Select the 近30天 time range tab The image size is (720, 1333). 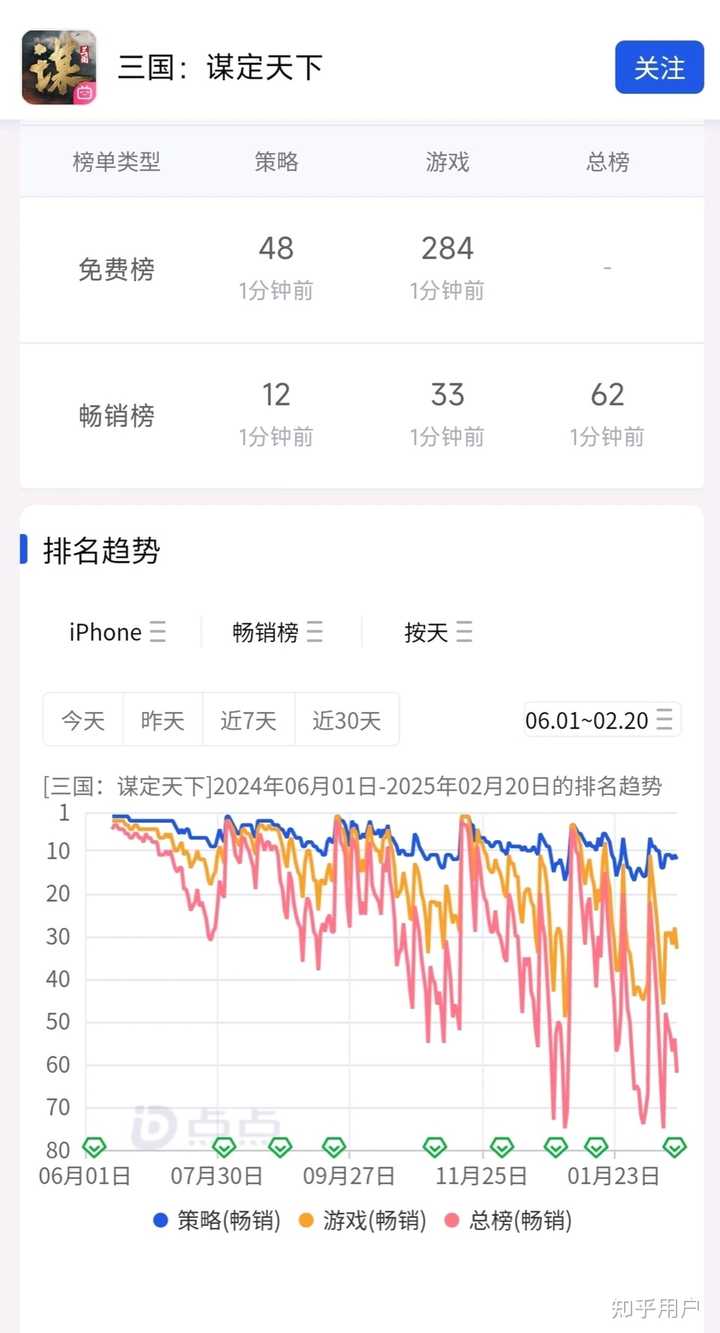(x=347, y=719)
